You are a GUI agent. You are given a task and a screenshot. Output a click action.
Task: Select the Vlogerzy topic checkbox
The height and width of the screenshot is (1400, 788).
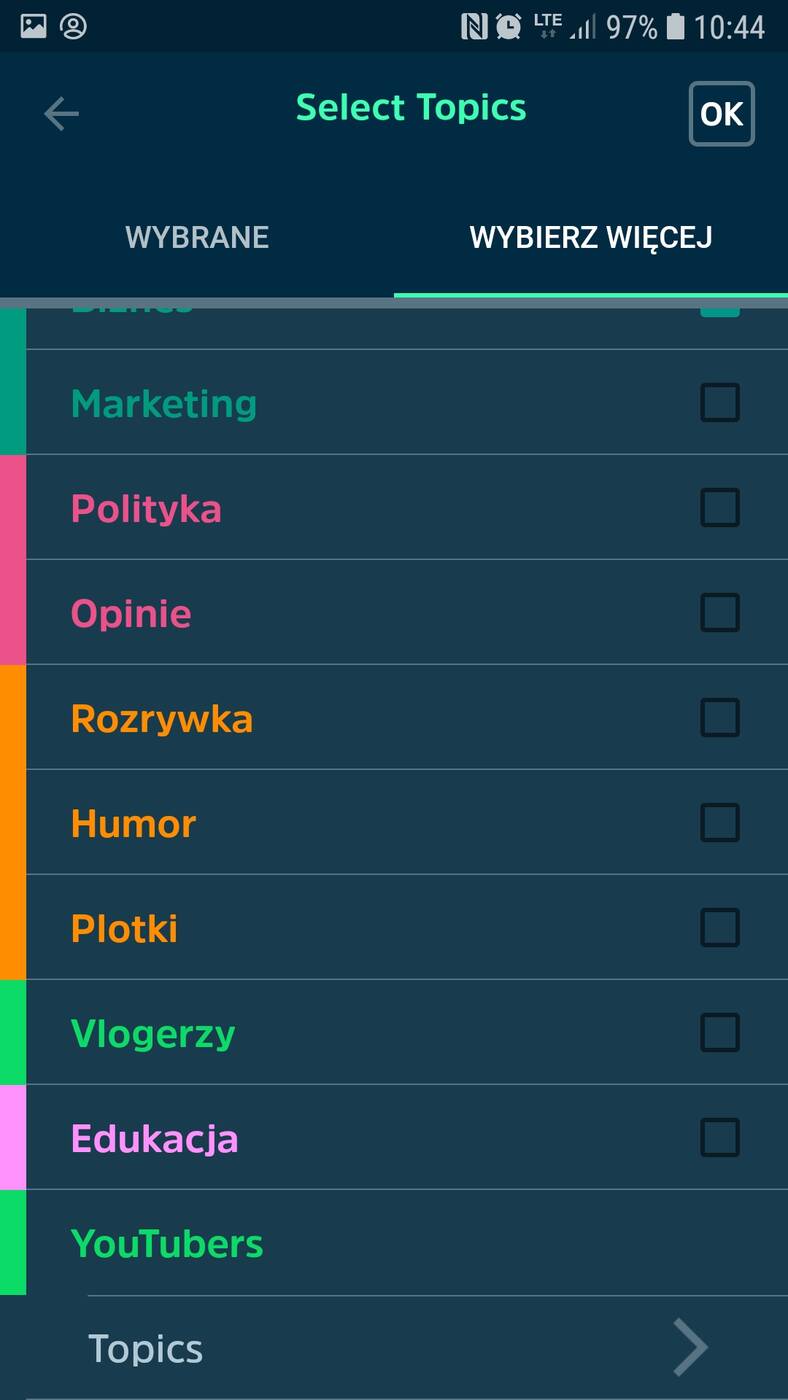pyautogui.click(x=720, y=1033)
